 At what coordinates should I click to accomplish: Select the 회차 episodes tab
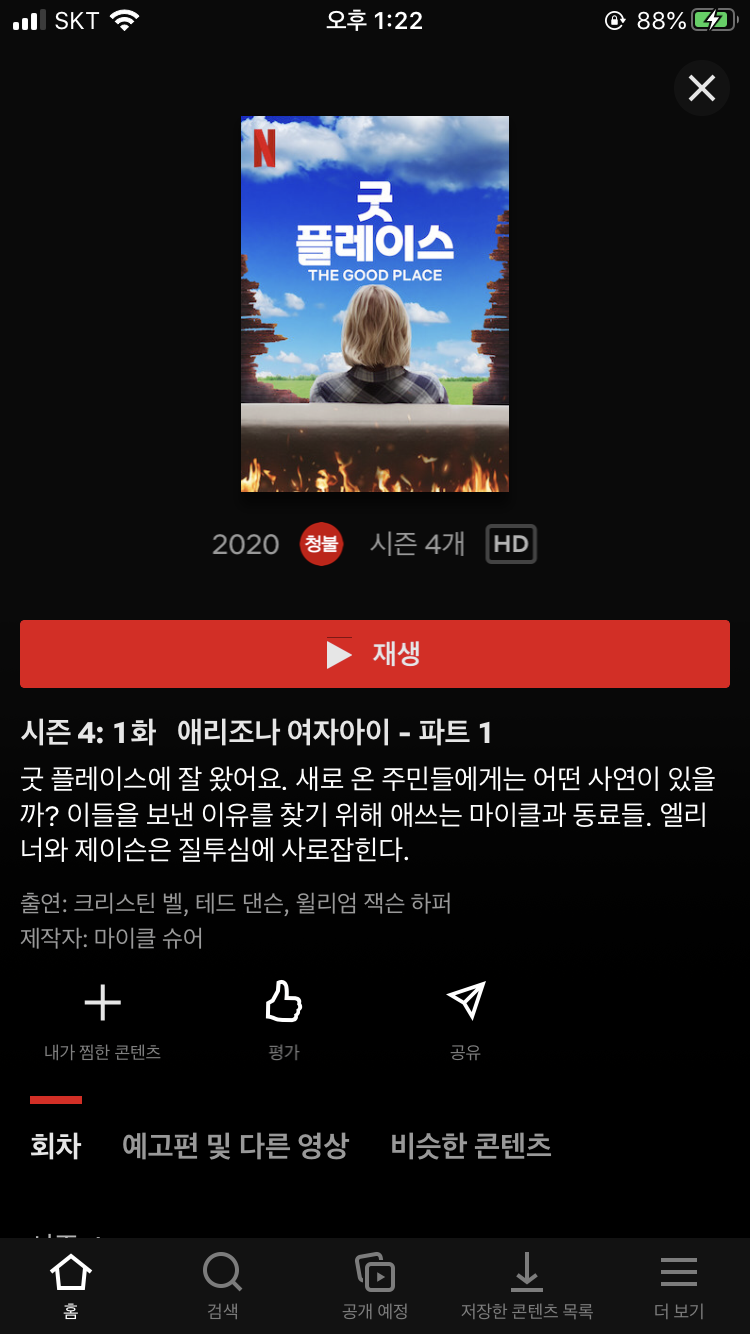point(56,1146)
